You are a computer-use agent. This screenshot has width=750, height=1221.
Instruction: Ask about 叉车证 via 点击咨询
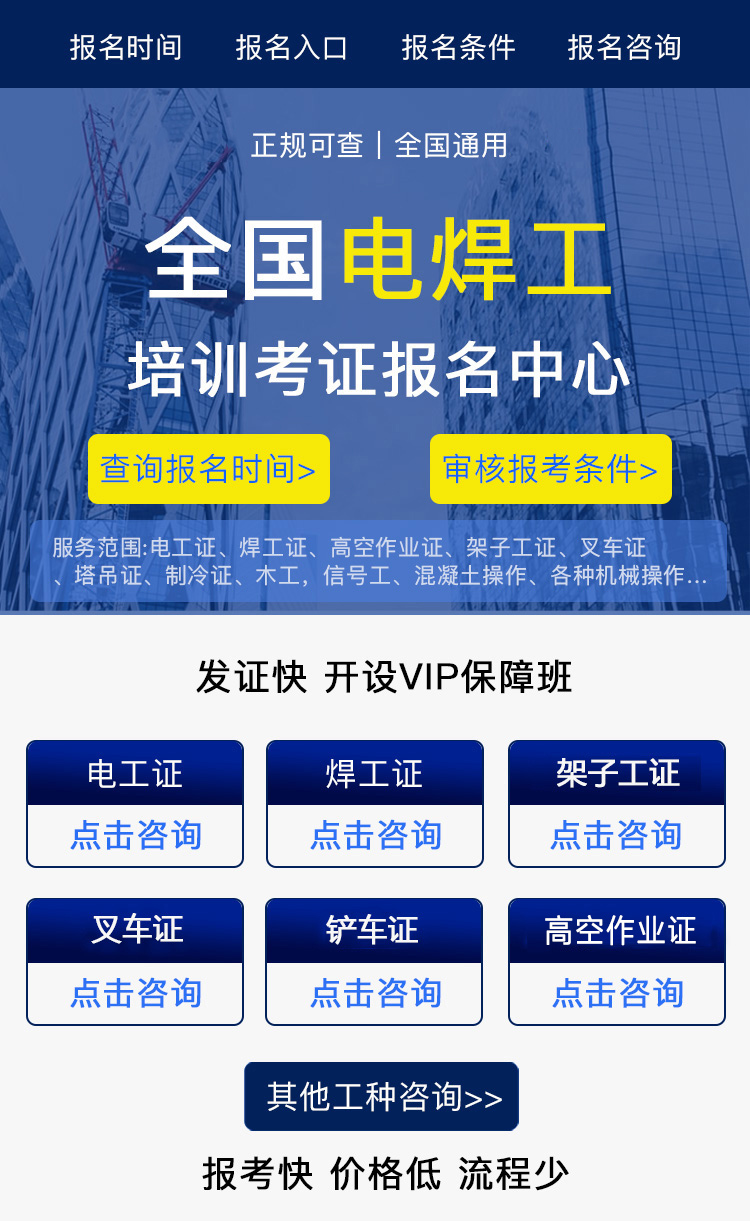pyautogui.click(x=135, y=993)
